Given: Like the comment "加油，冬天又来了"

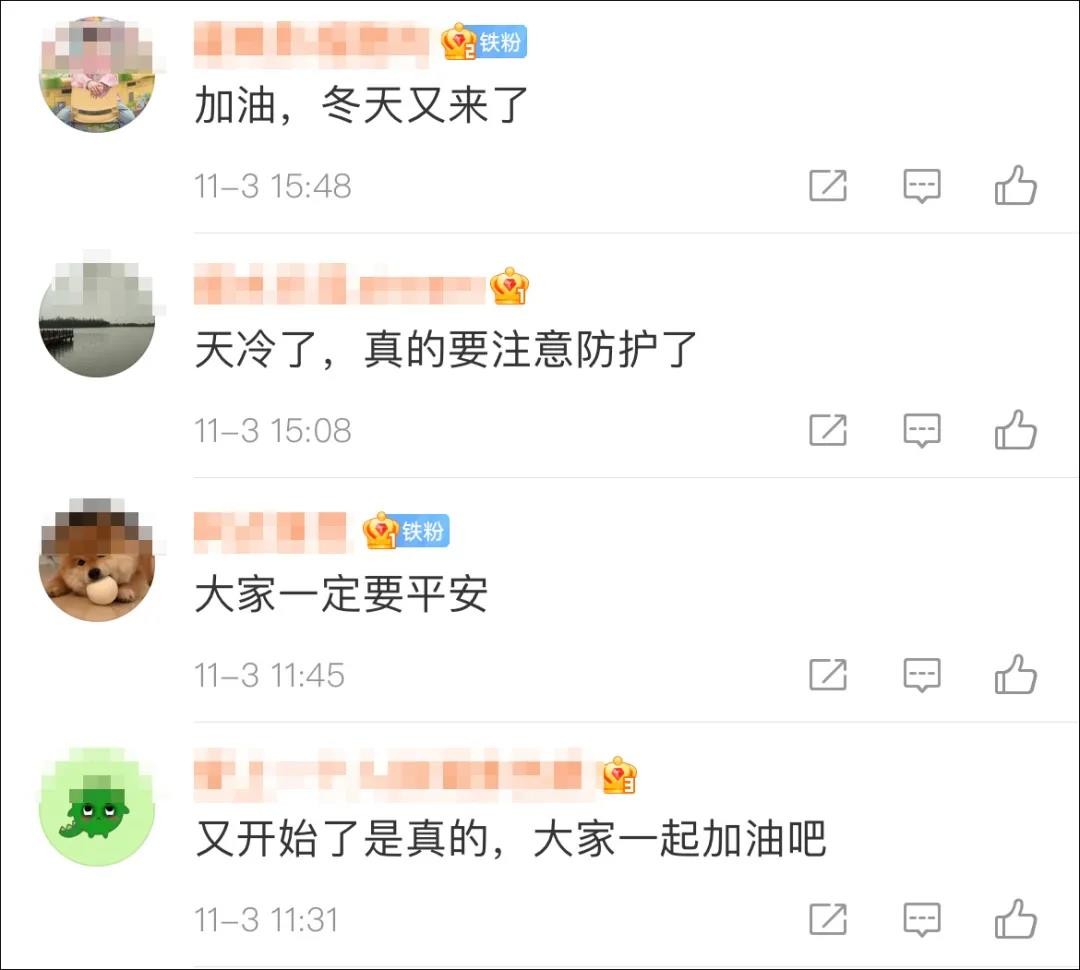Looking at the screenshot, I should pos(1015,186).
